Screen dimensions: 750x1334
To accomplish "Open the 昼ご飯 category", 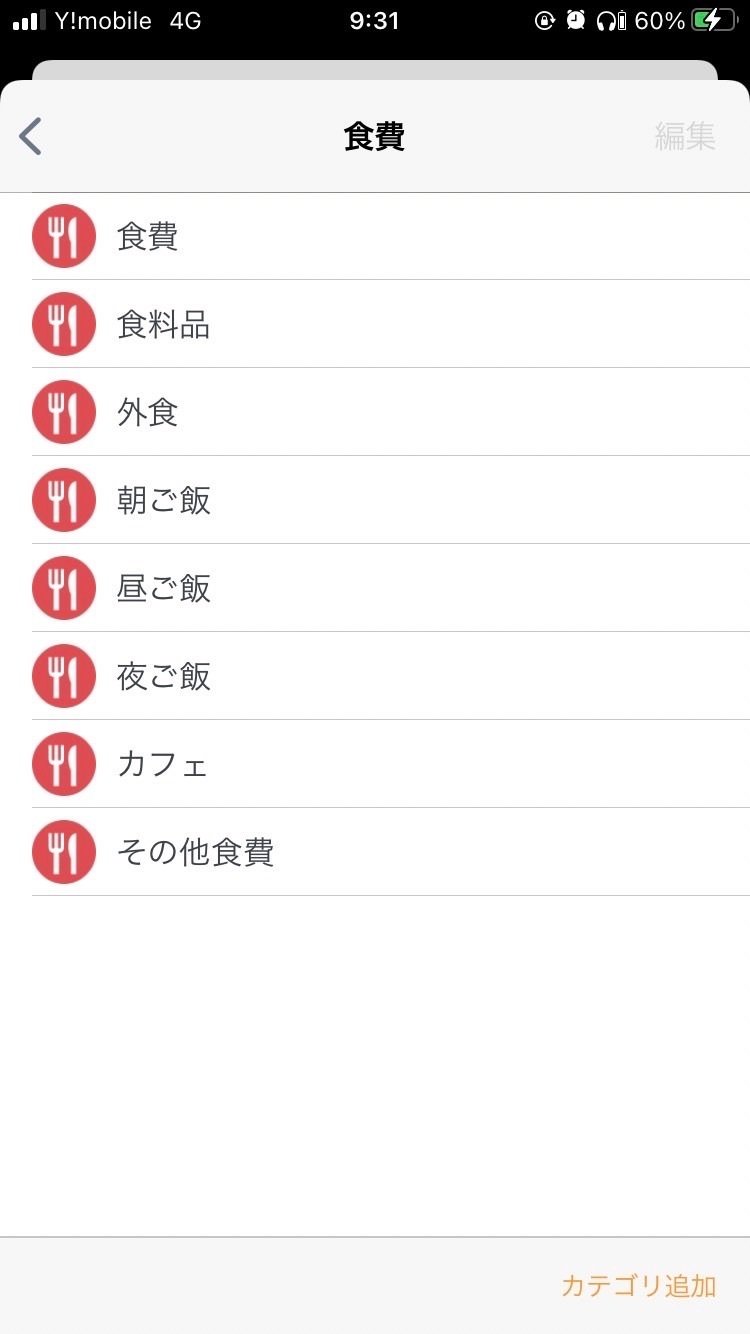I will pyautogui.click(x=163, y=589).
